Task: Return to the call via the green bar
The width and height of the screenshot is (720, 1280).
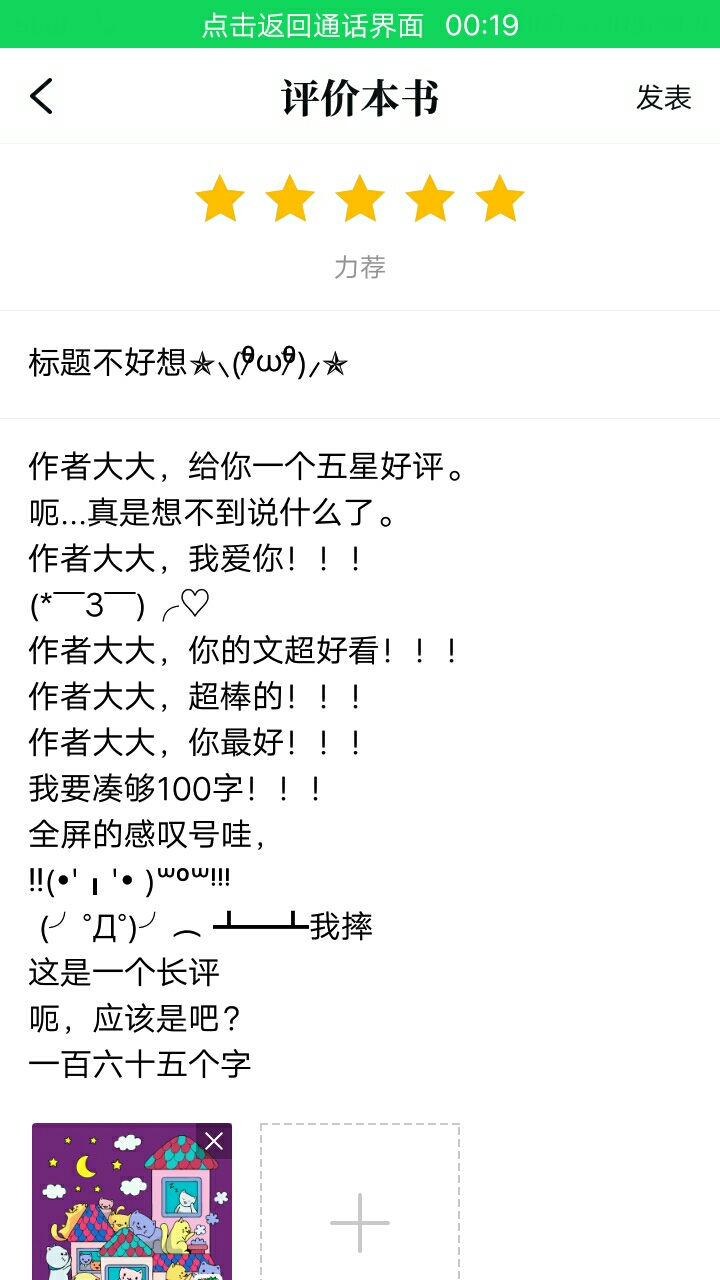Action: point(360,24)
